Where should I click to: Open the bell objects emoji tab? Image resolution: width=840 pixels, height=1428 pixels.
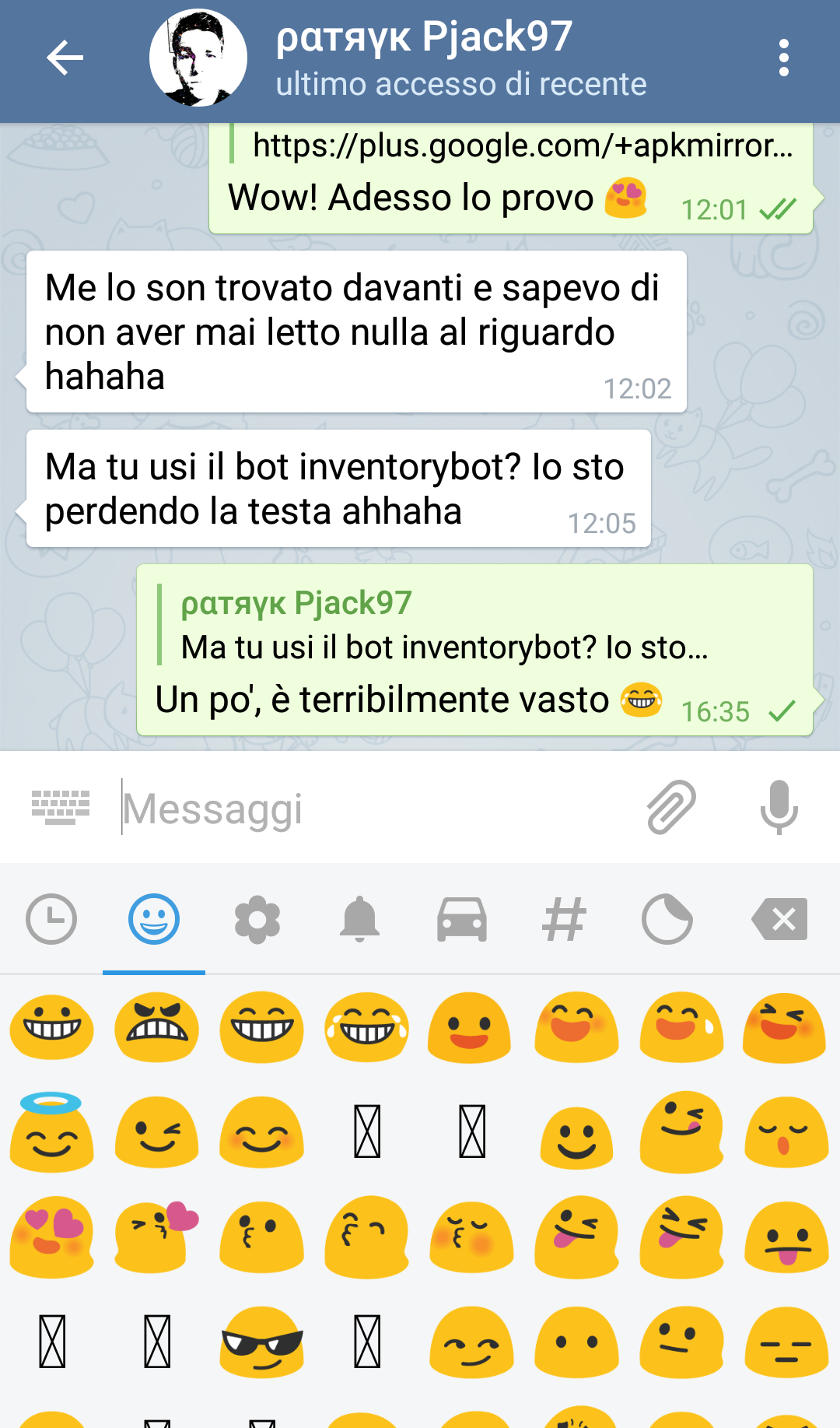coord(359,919)
